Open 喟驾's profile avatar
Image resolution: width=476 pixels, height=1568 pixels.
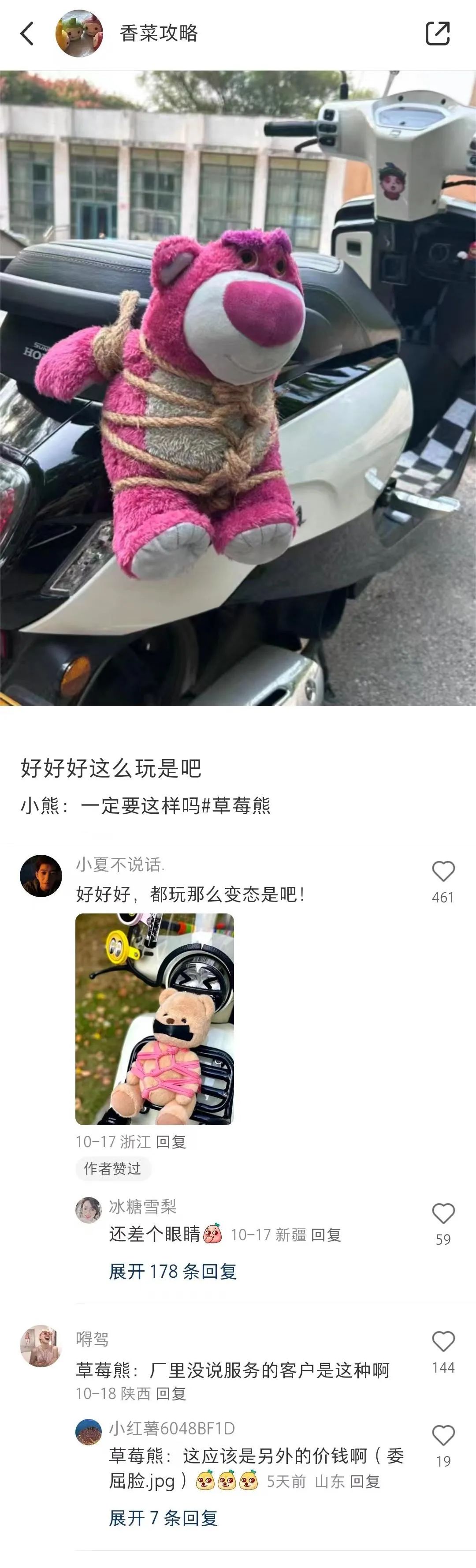41,1346
